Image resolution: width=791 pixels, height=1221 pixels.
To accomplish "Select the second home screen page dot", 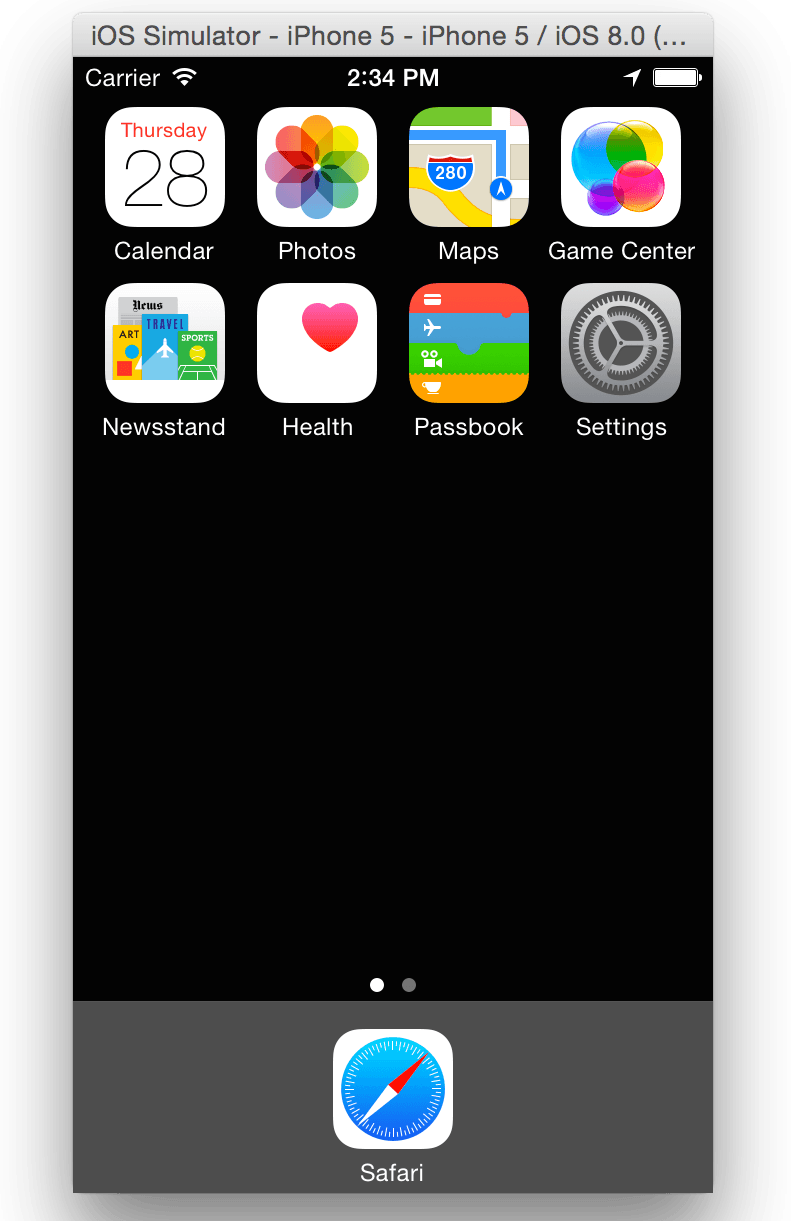I will [x=408, y=985].
